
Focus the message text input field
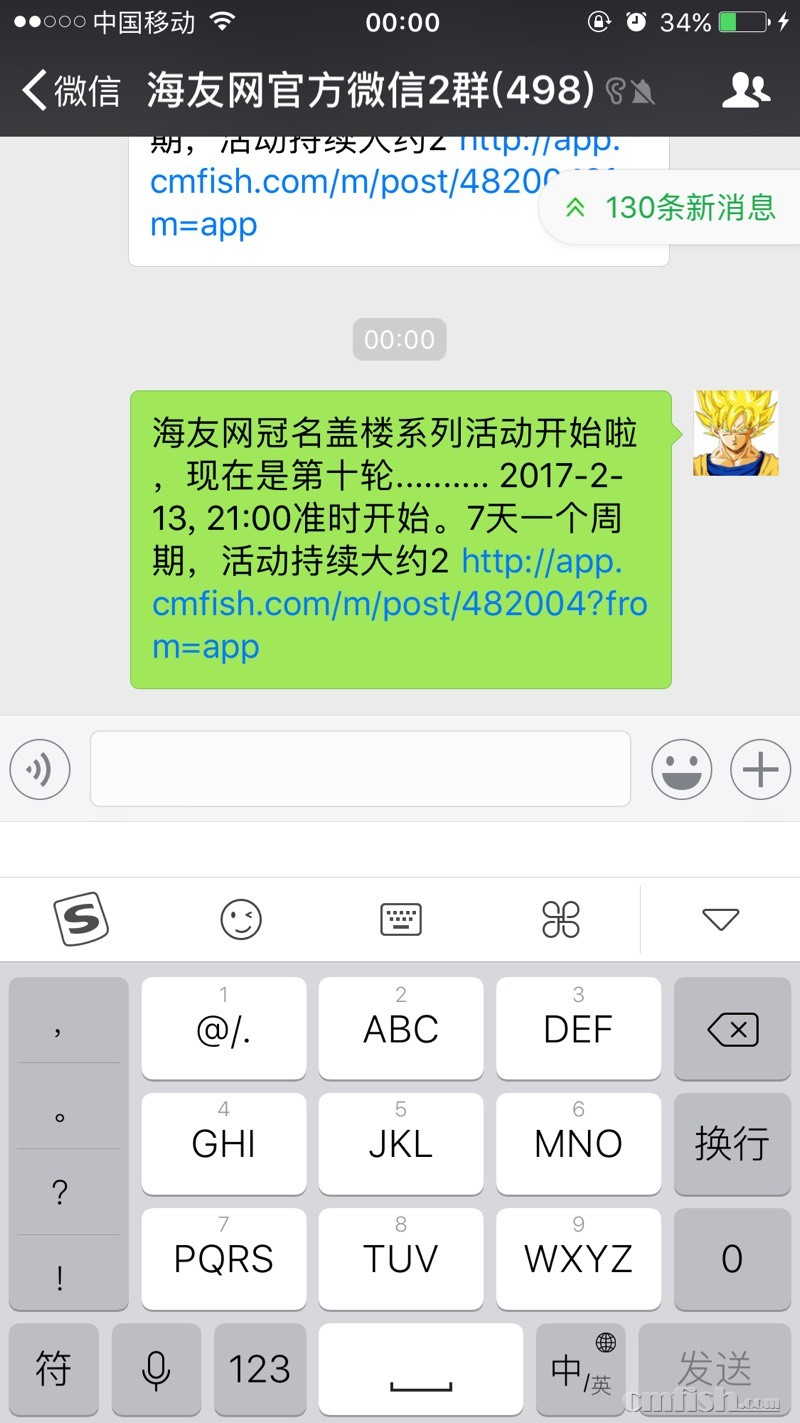pyautogui.click(x=360, y=769)
